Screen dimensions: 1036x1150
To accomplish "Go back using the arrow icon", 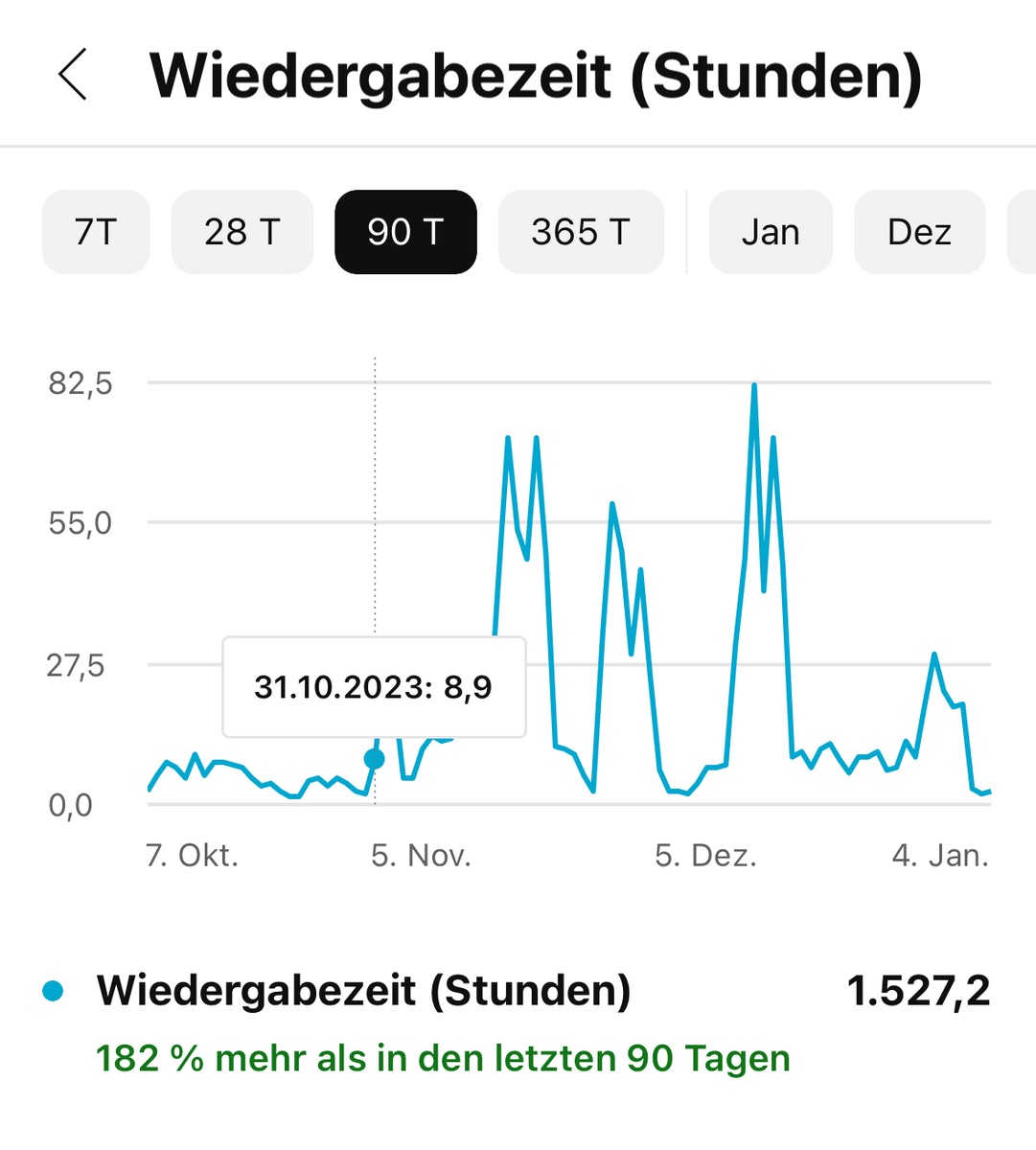I will pos(73,75).
